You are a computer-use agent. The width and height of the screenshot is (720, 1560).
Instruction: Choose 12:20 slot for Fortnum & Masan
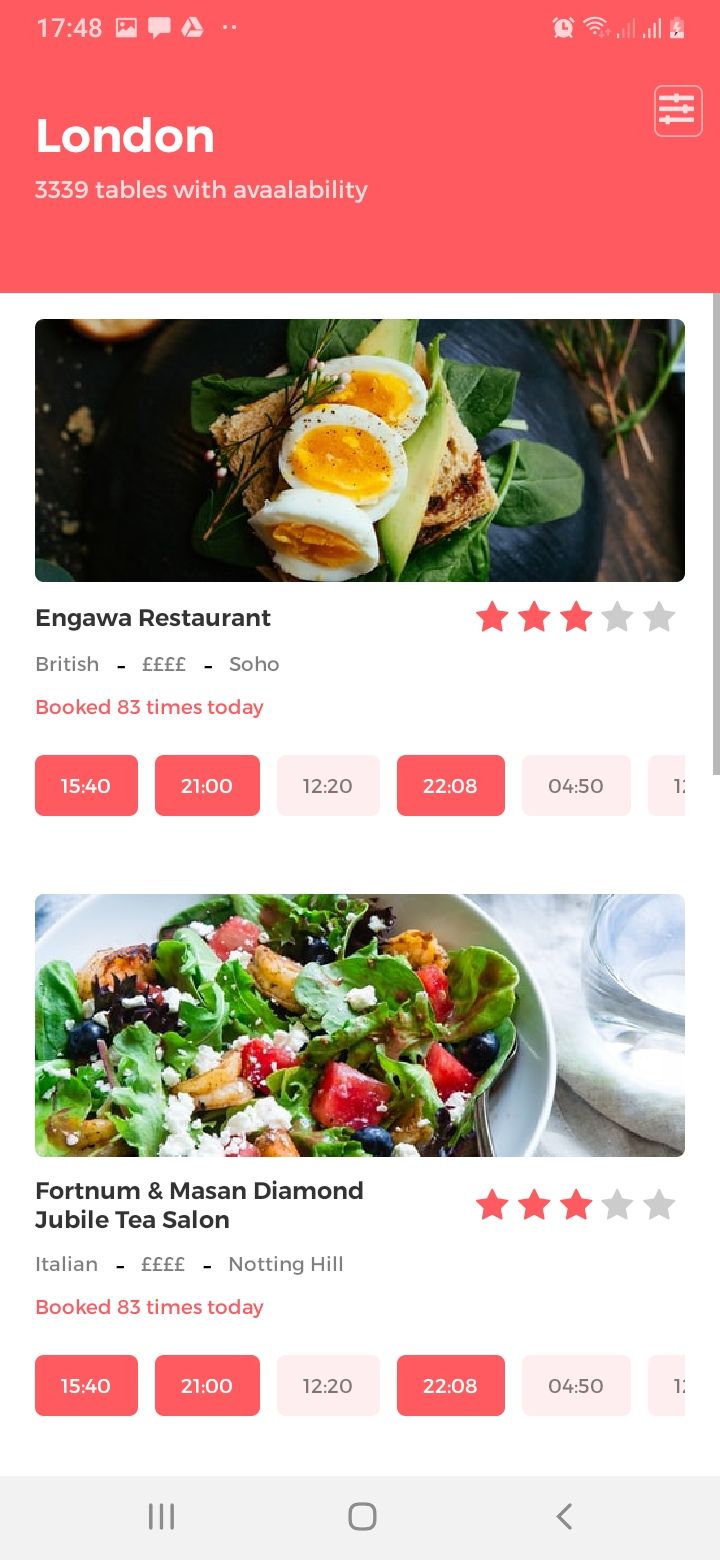tap(328, 1386)
